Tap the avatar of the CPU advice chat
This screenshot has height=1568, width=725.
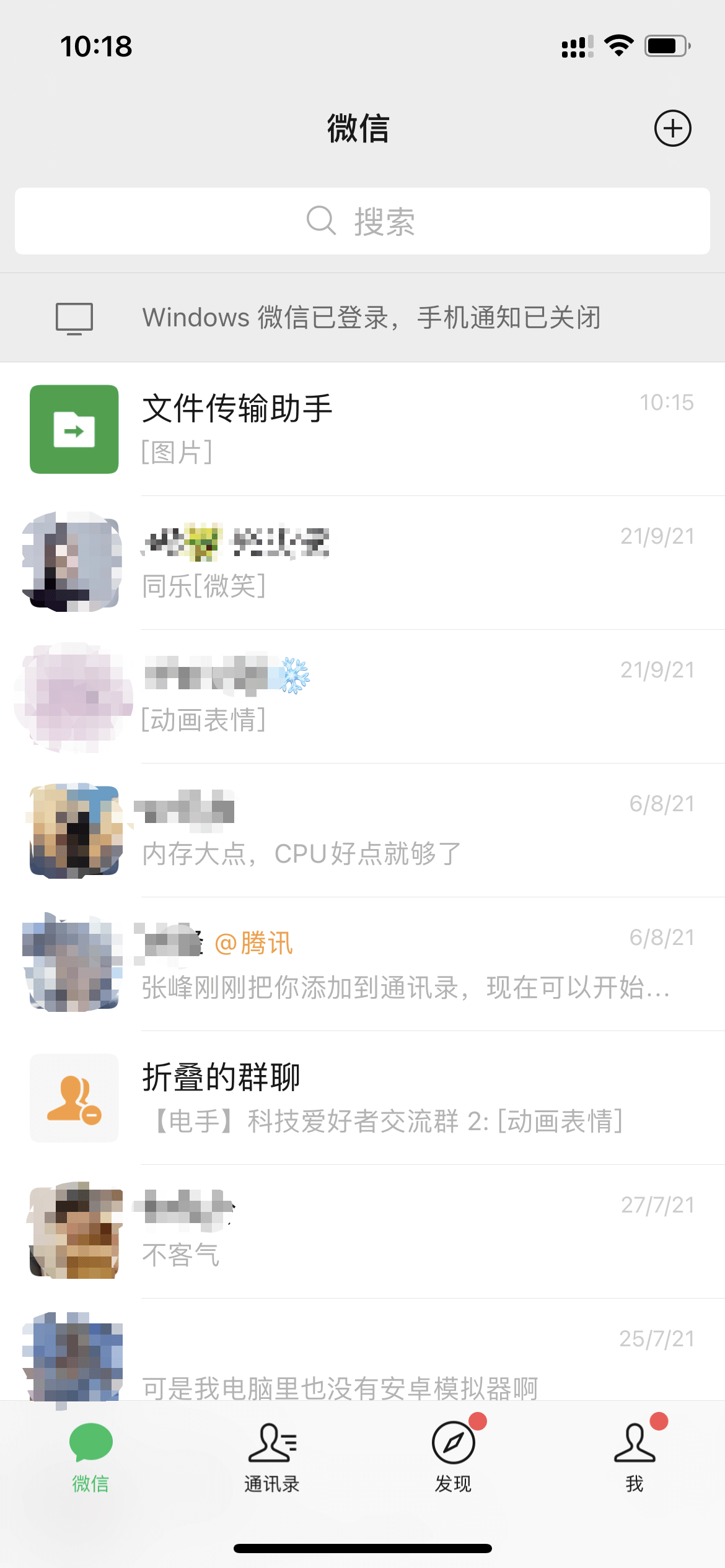pos(73,830)
